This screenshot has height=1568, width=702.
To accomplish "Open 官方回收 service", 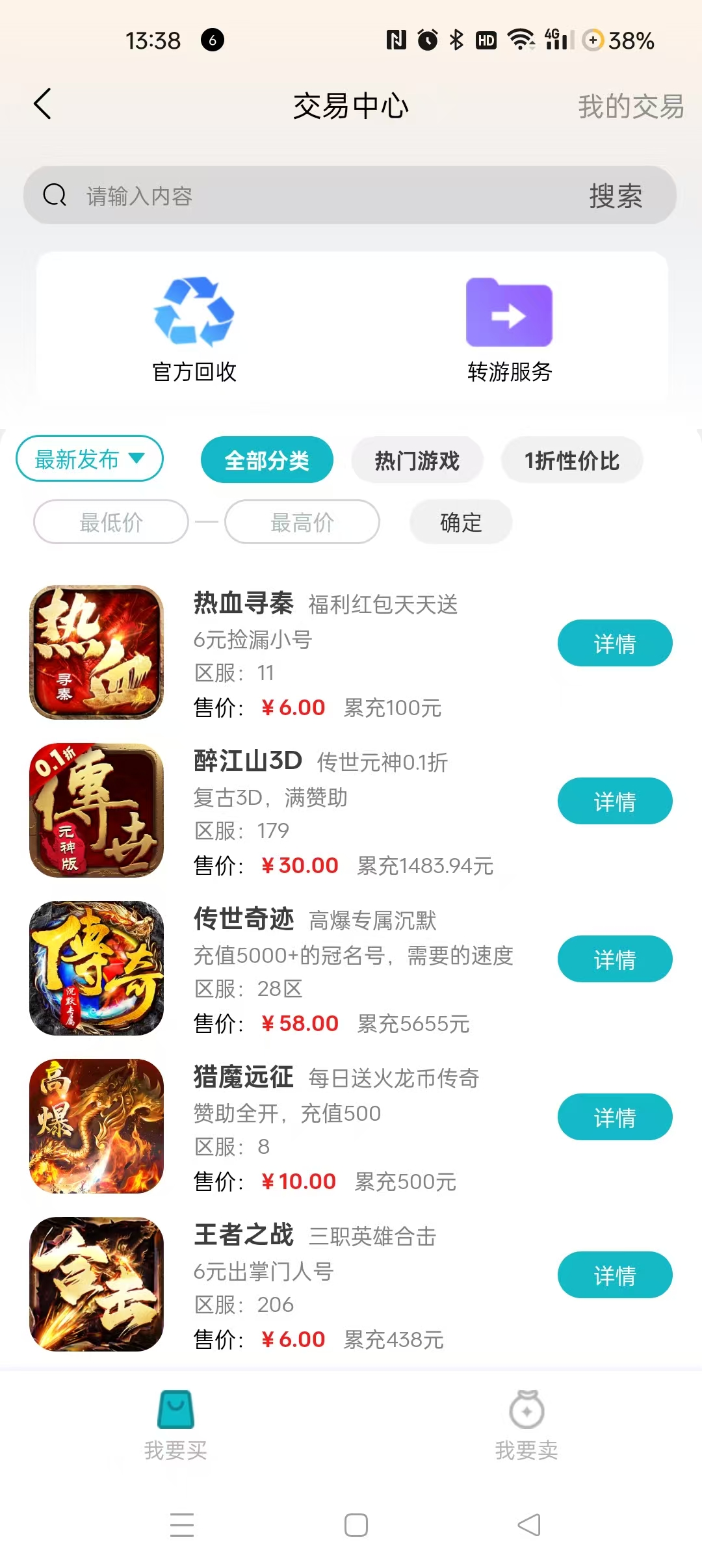I will point(194,330).
